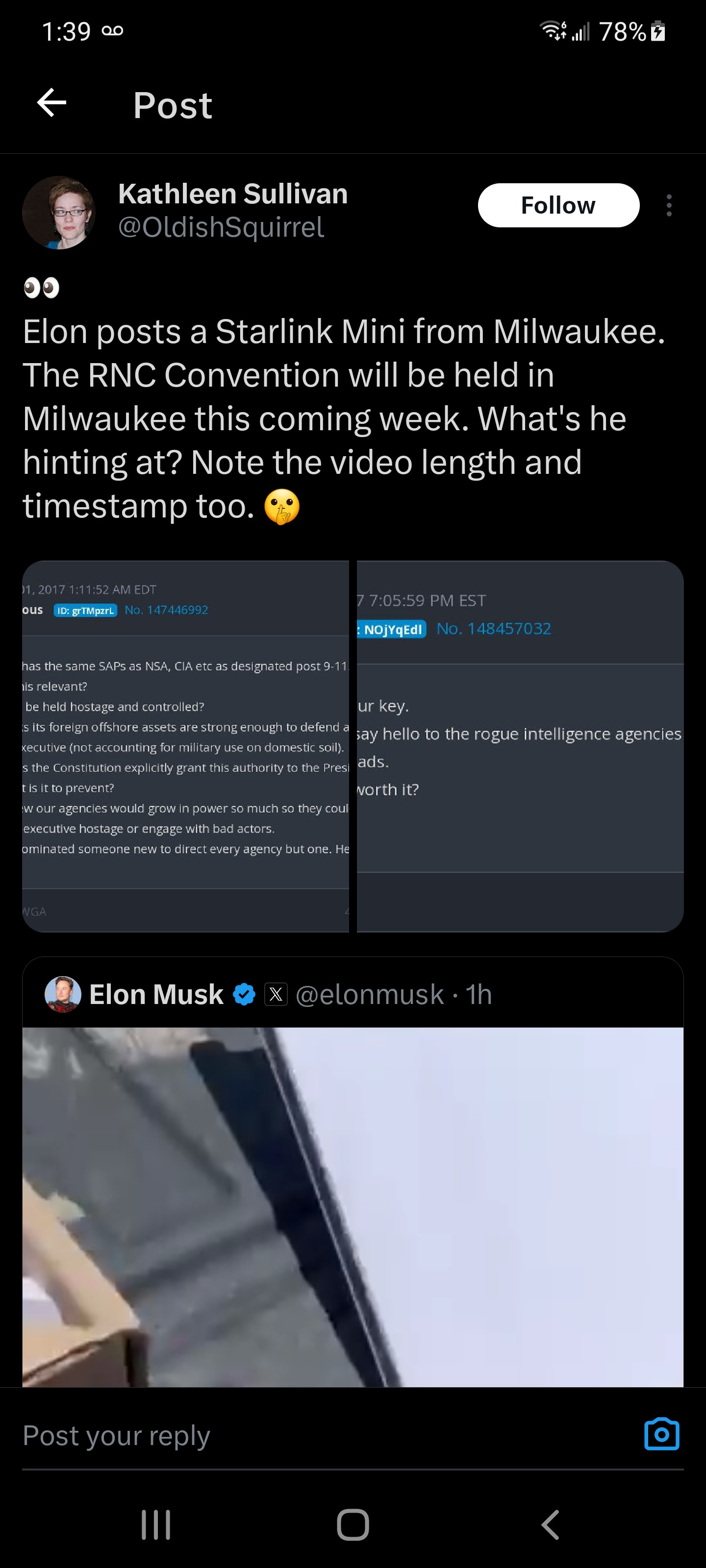Open the post's overflow menu
This screenshot has height=1568, width=706.
(x=669, y=206)
